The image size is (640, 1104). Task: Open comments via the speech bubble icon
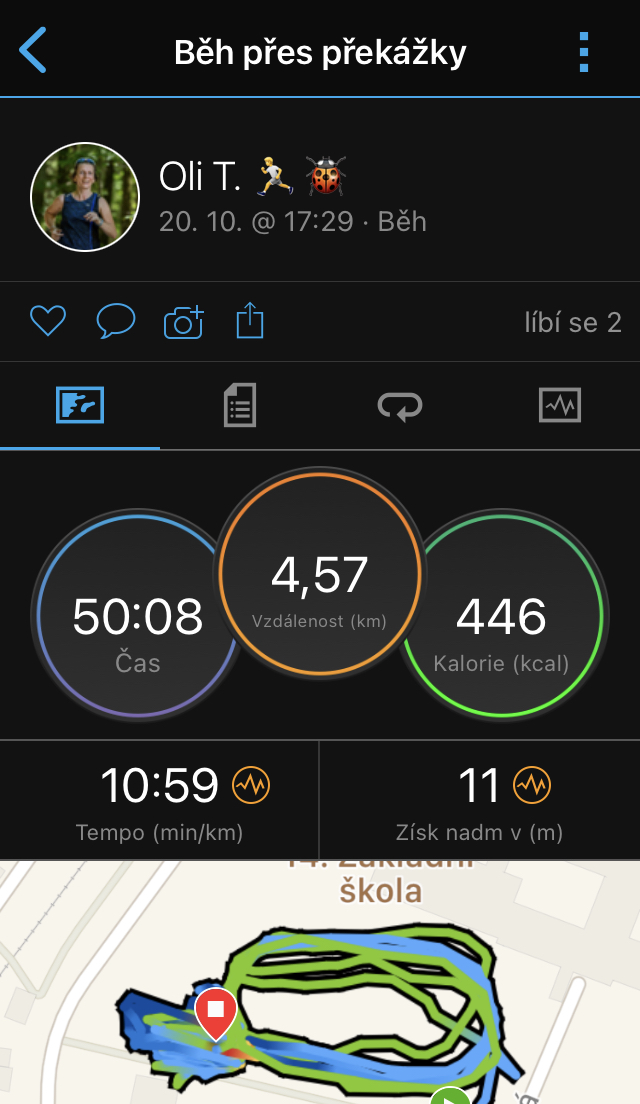[115, 321]
